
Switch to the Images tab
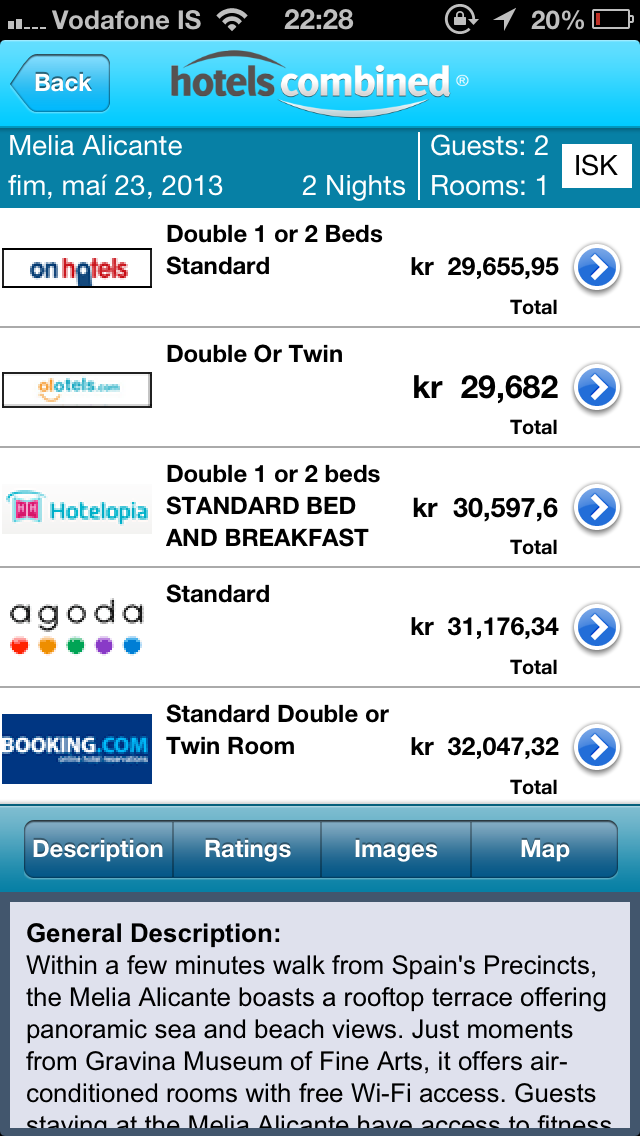click(x=395, y=850)
